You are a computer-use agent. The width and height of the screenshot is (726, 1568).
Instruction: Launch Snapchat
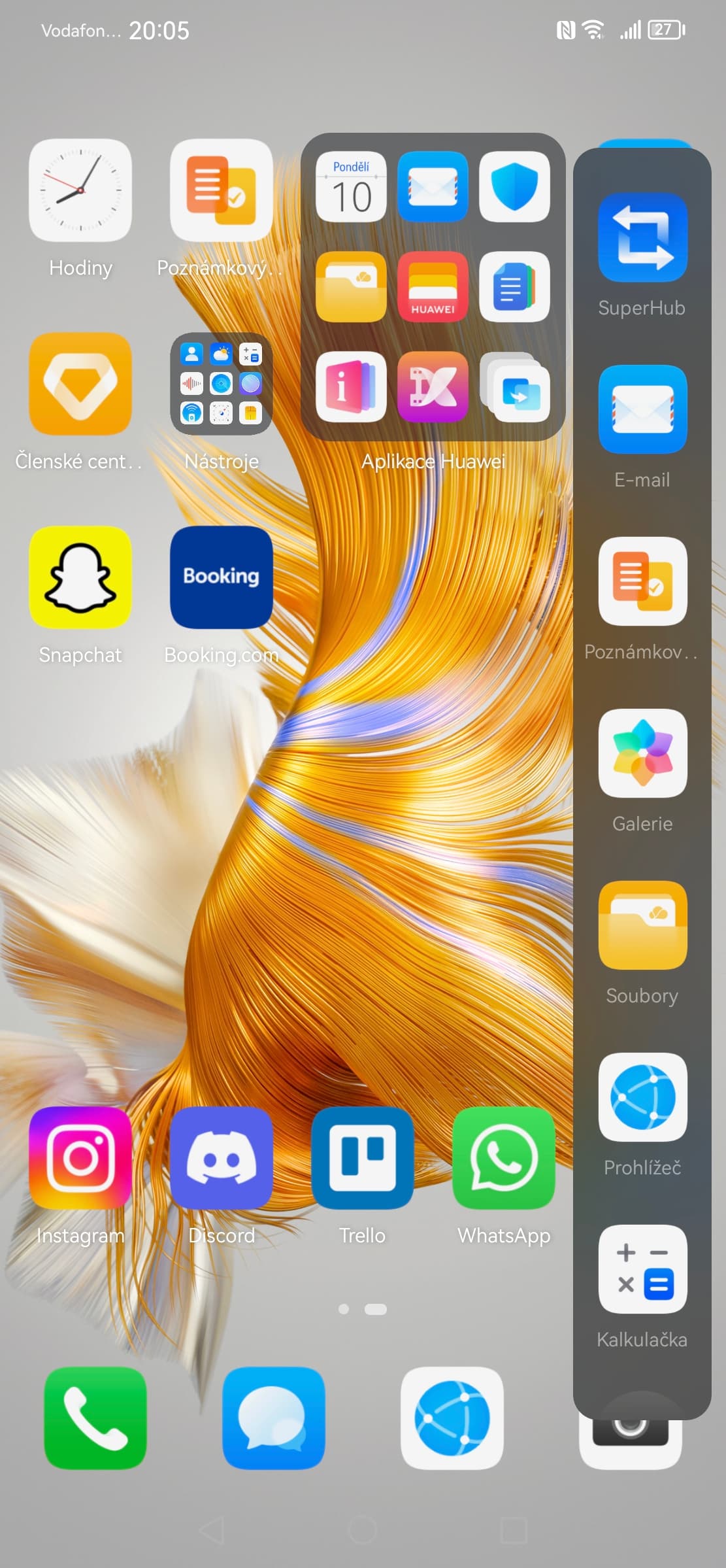pyautogui.click(x=80, y=577)
